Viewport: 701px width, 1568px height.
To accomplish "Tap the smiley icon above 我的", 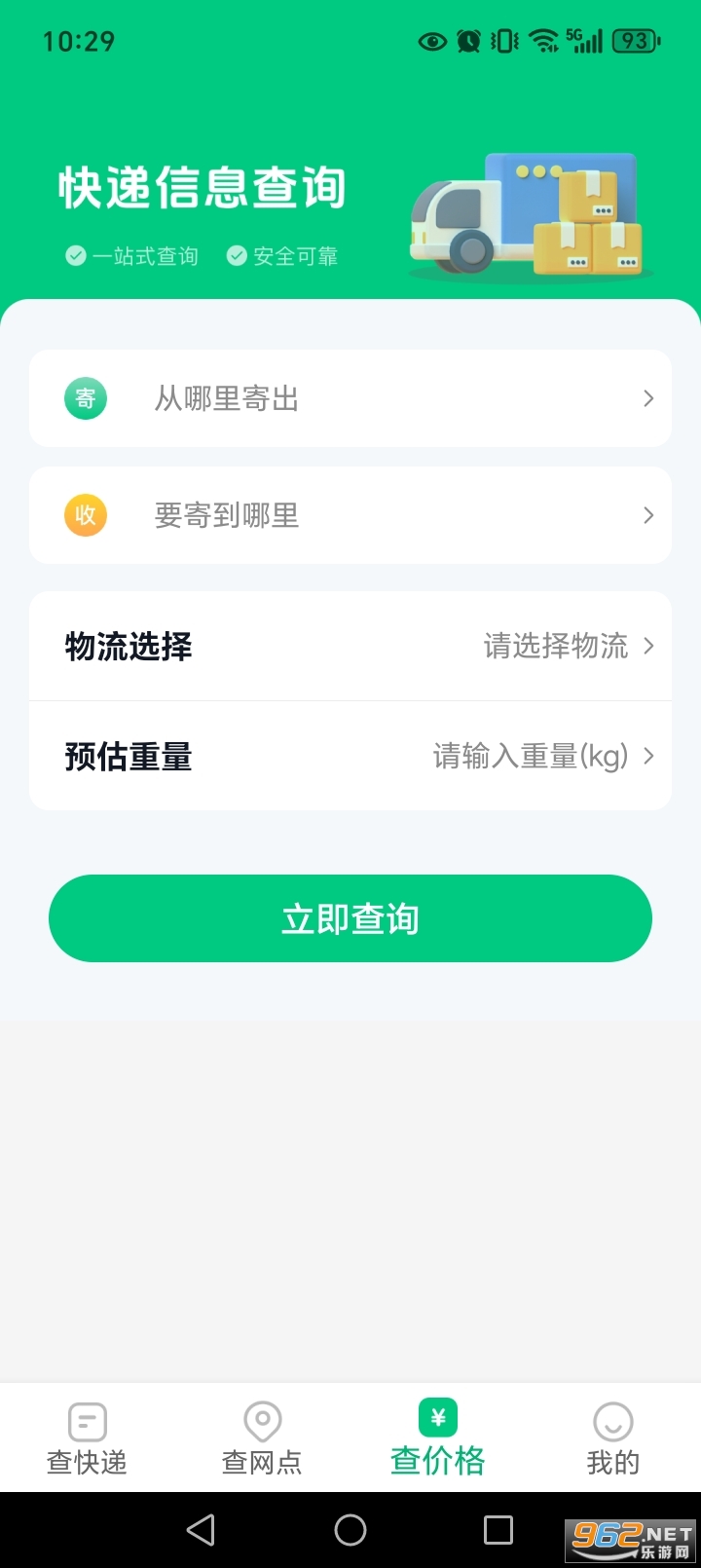I will [612, 1421].
